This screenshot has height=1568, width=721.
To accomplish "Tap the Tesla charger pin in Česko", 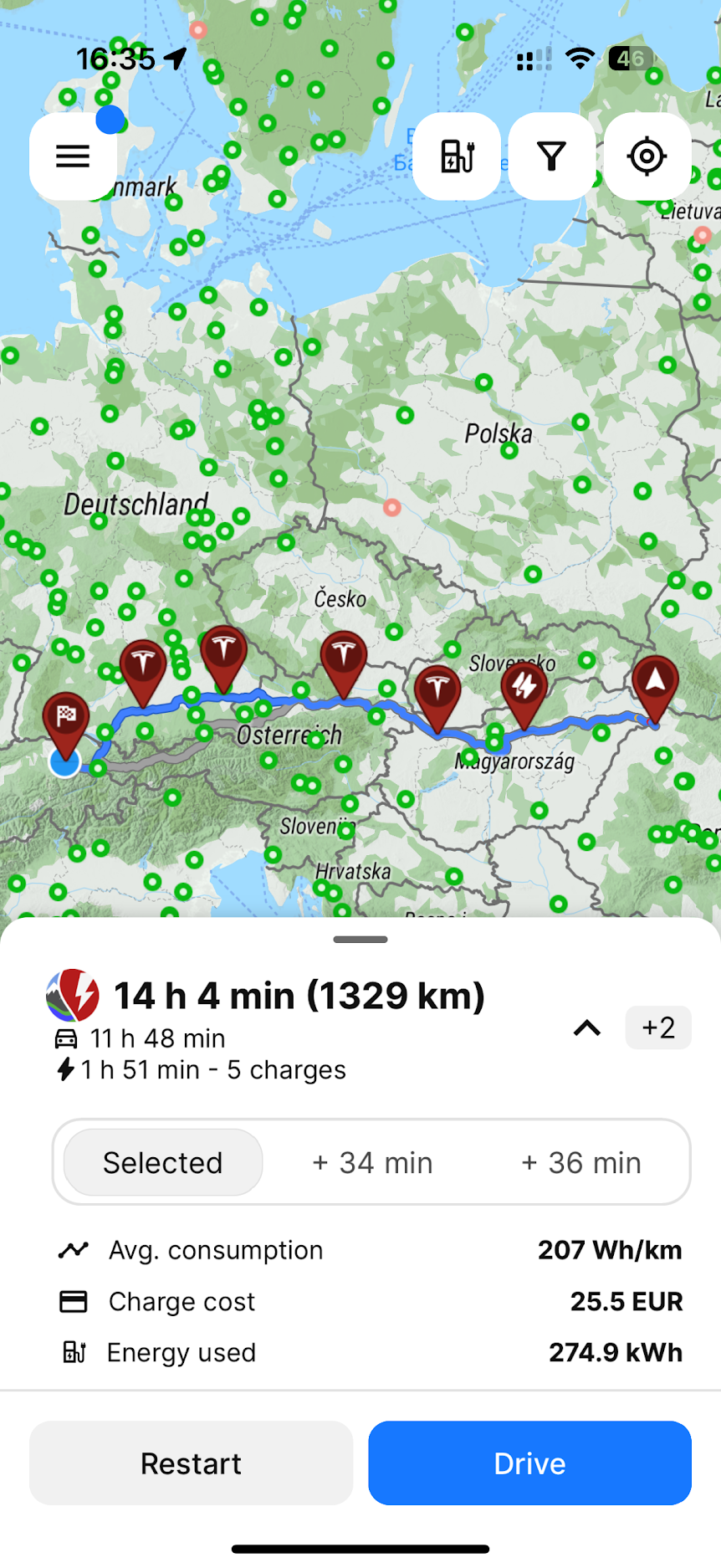I will [x=344, y=657].
